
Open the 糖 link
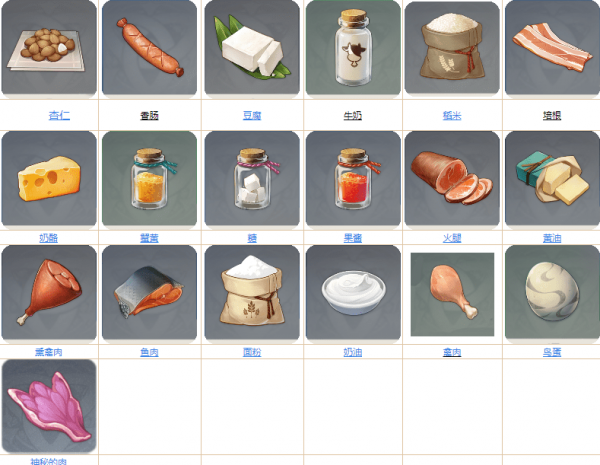[252, 238]
